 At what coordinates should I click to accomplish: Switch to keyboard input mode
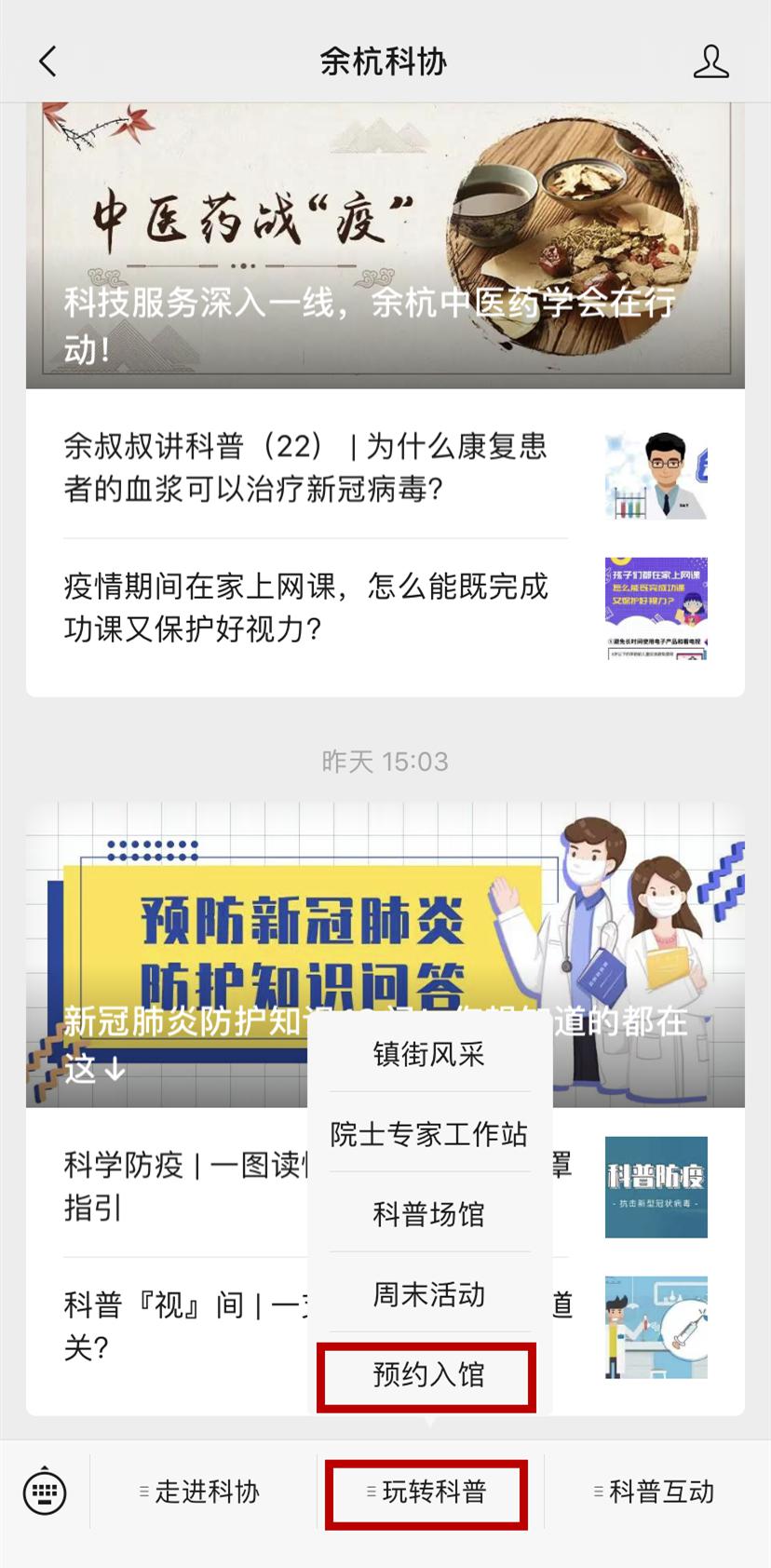point(45,1492)
